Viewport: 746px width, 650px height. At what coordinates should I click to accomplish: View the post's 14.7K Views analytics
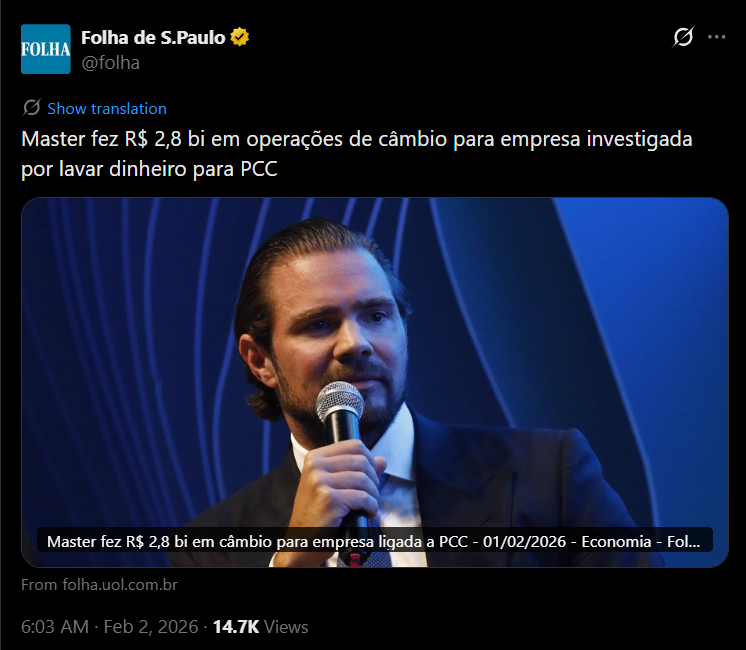click(x=264, y=627)
